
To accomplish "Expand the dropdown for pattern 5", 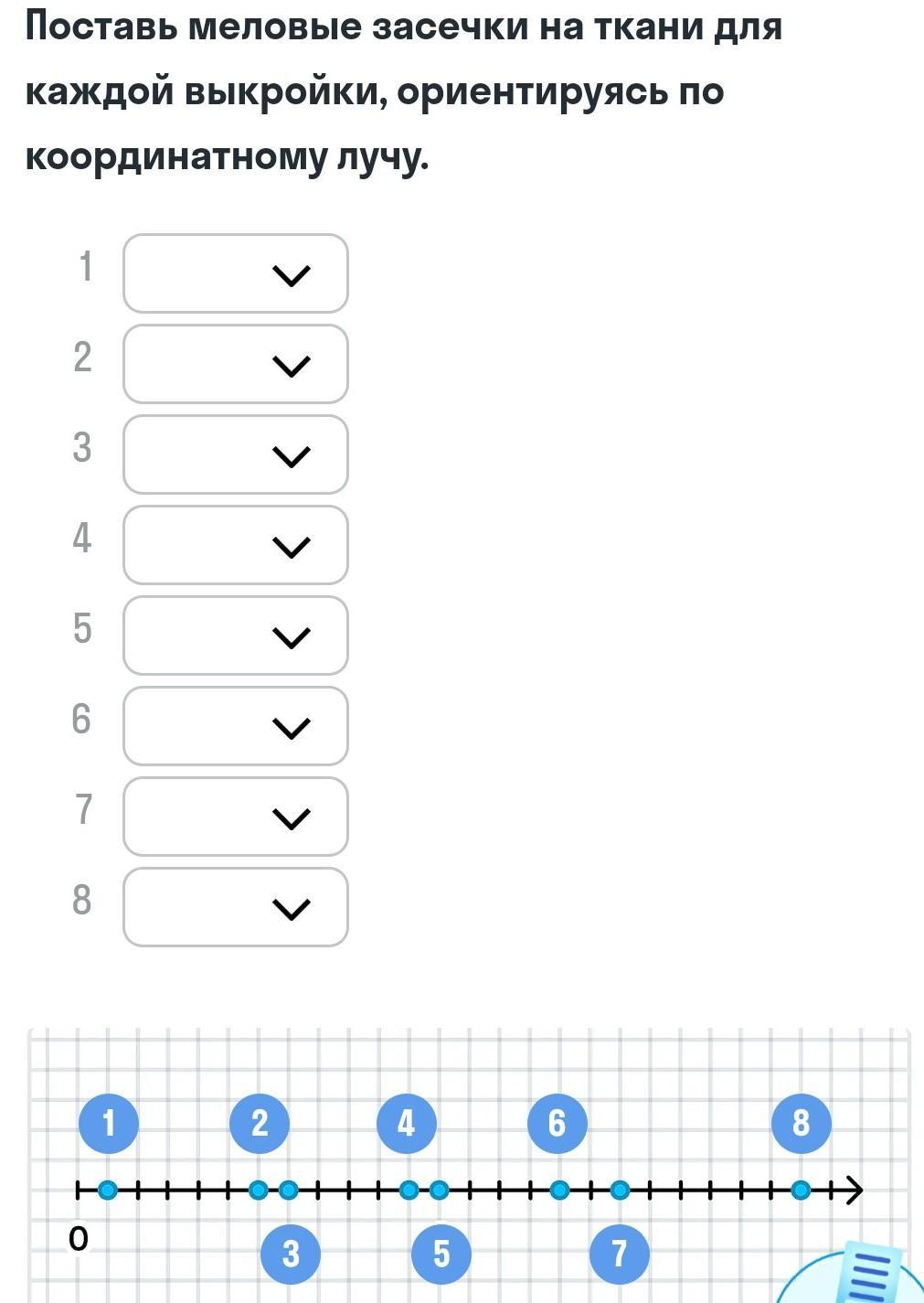I will coord(236,635).
